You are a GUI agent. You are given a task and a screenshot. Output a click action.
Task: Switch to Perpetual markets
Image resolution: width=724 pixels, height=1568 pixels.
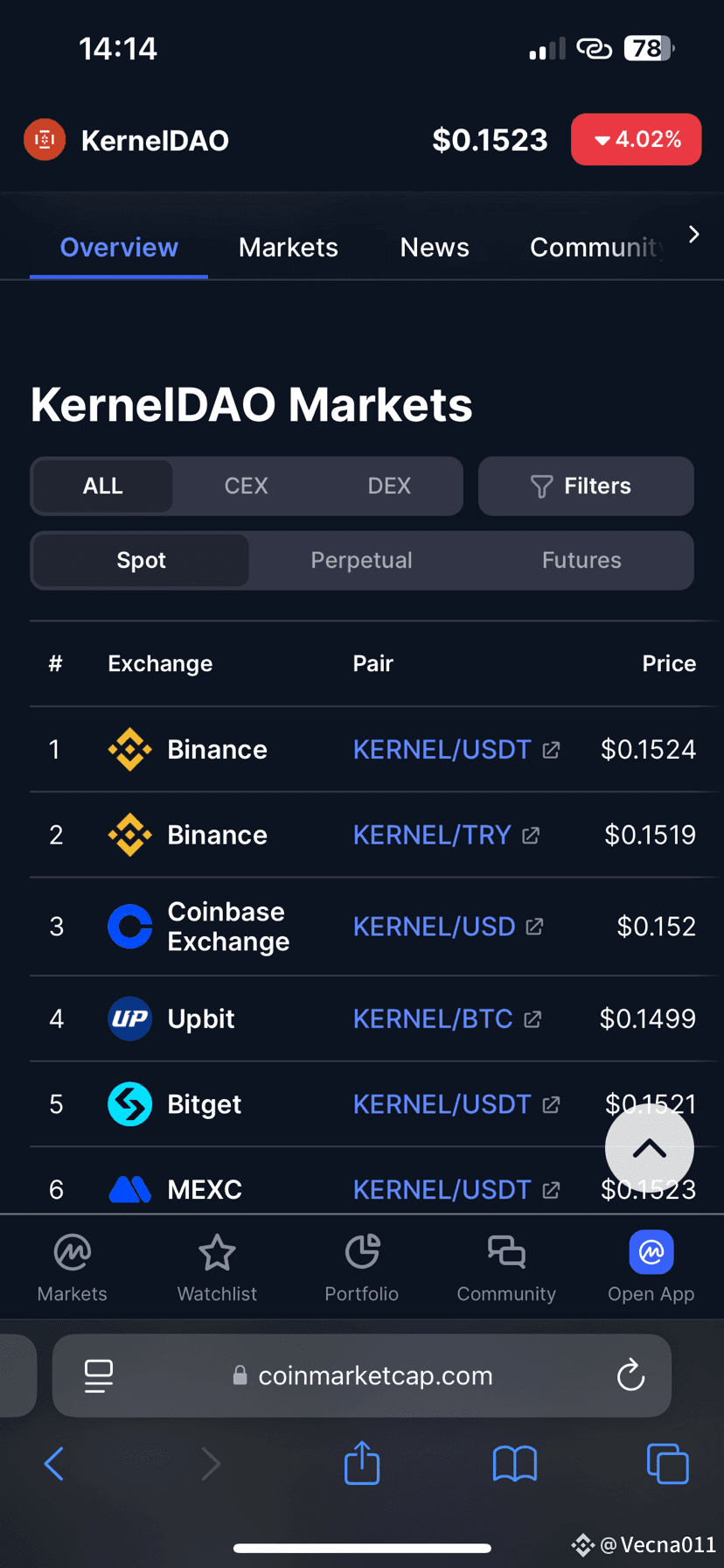361,560
